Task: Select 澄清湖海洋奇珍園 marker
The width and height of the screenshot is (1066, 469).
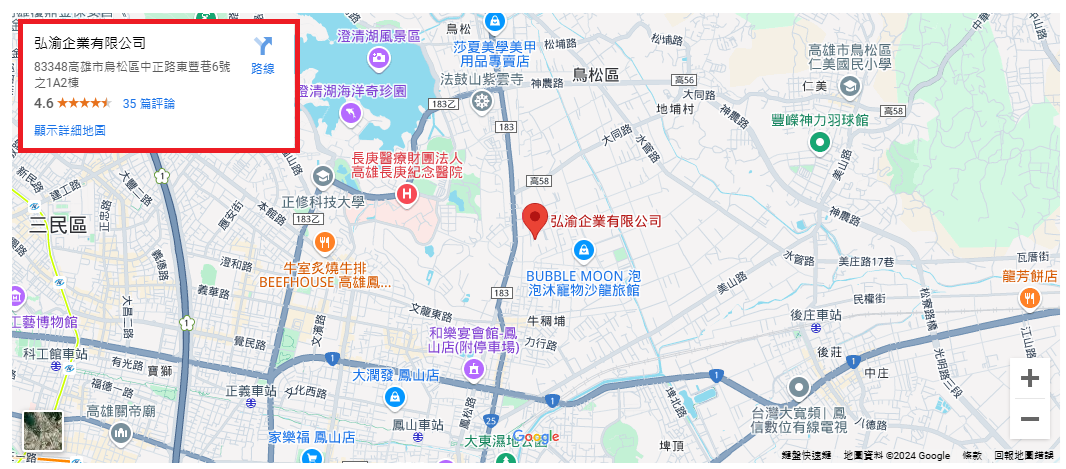Action: pyautogui.click(x=349, y=114)
